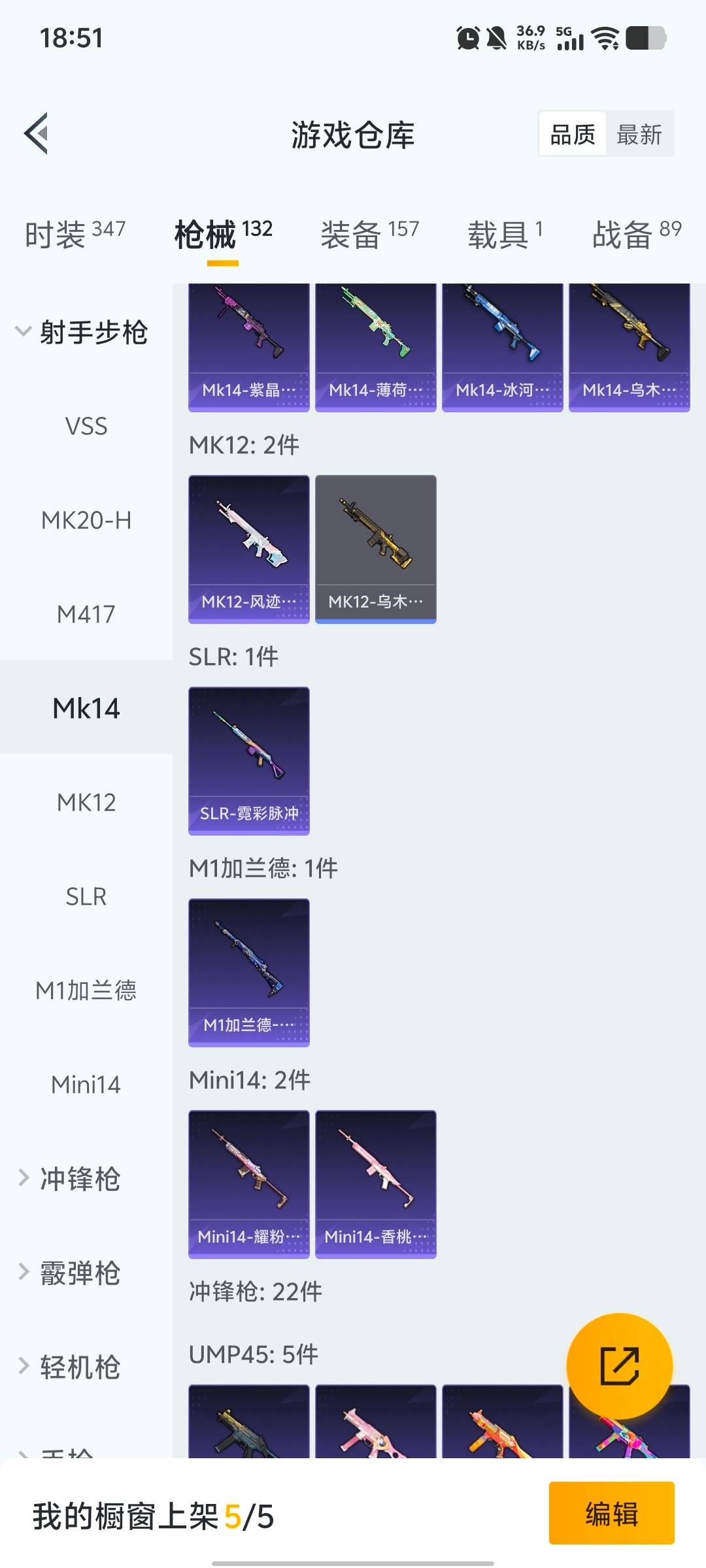Select VSS in the sidebar
Screen dimensions: 706x1568
[x=86, y=426]
